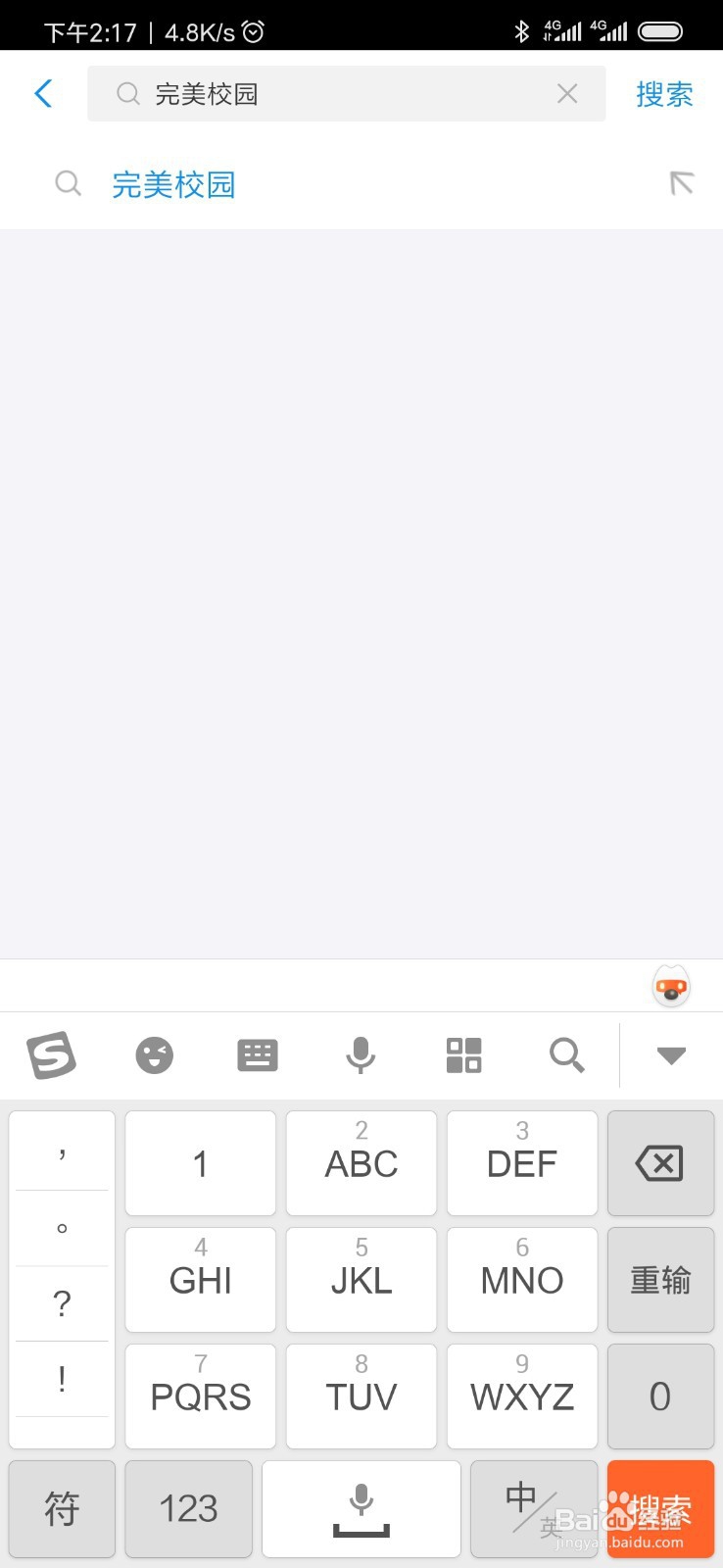The height and width of the screenshot is (1568, 723).
Task: Open the keyboard apps grid icon
Action: pos(463,1054)
